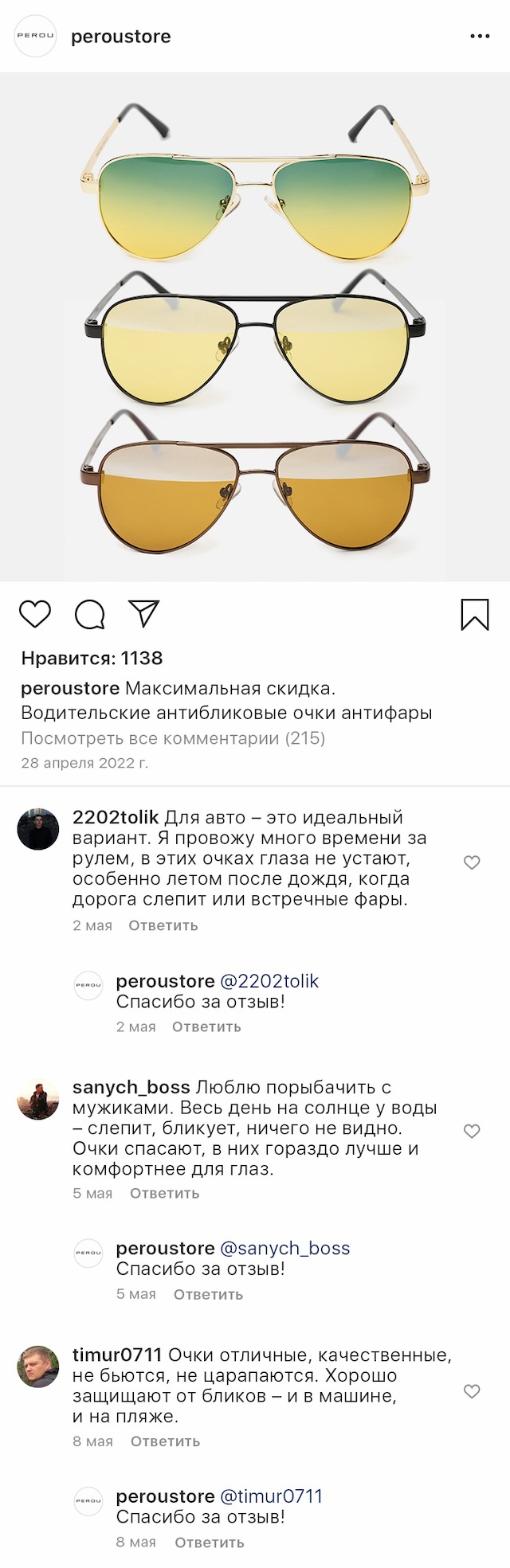
Task: Reply to 2202tolik's comment
Action: click(163, 925)
